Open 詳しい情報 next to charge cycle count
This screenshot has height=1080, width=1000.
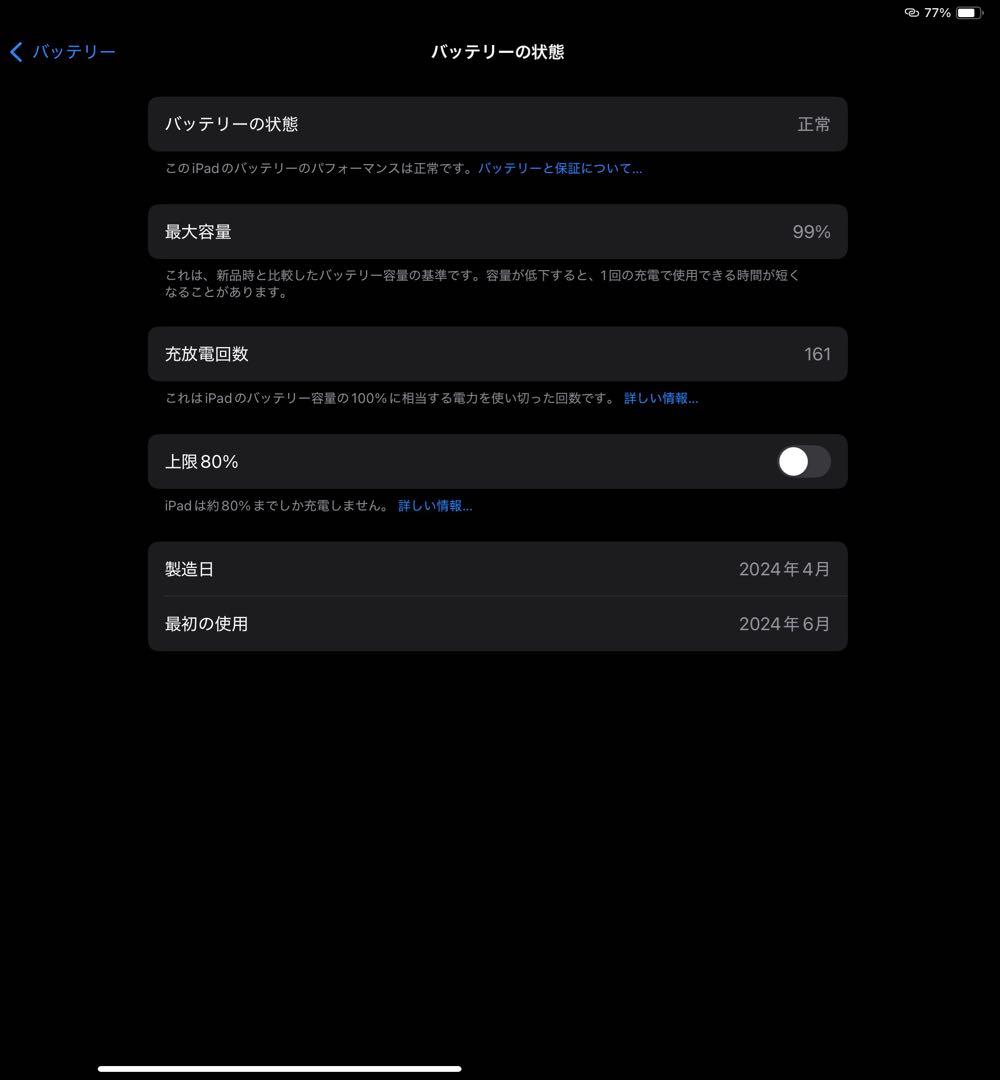coord(661,398)
